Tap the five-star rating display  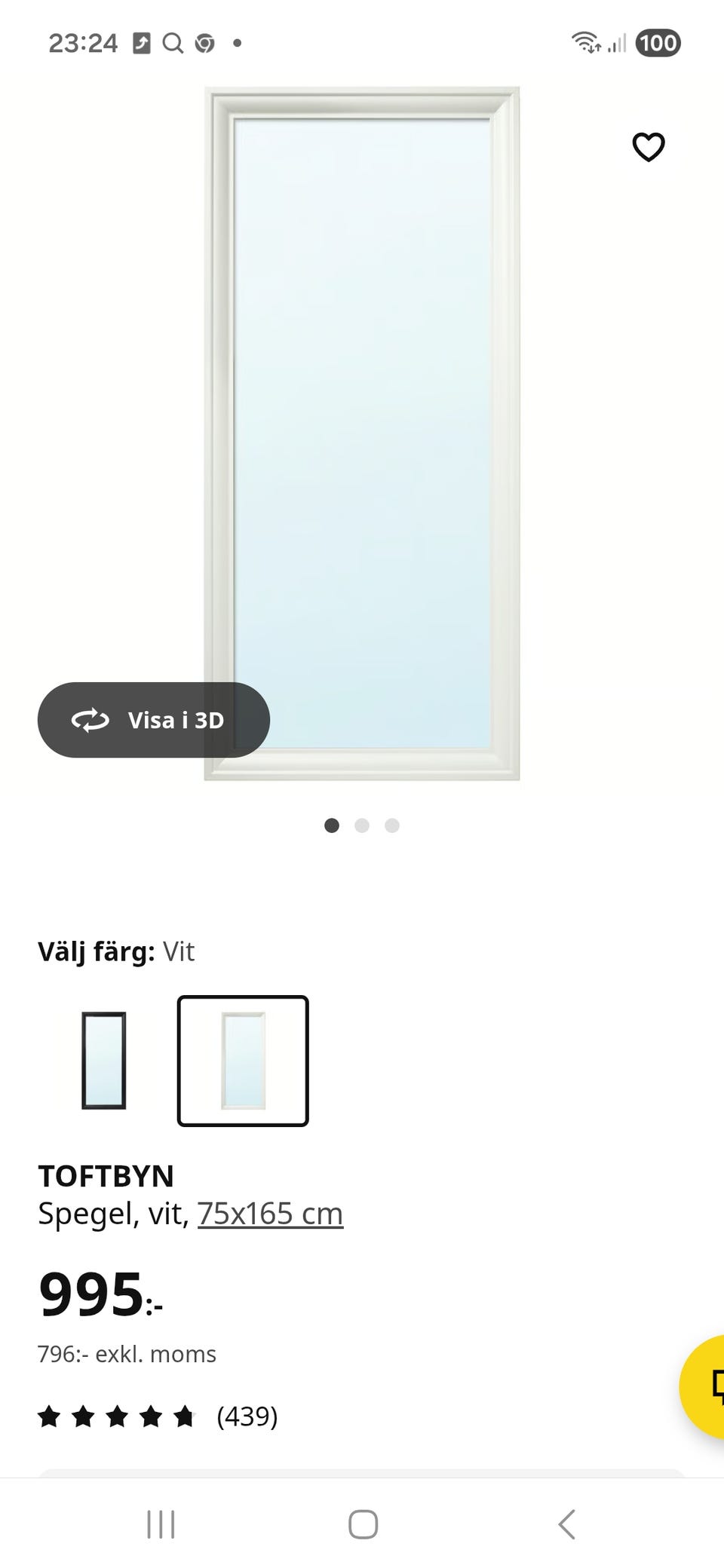[x=117, y=1416]
